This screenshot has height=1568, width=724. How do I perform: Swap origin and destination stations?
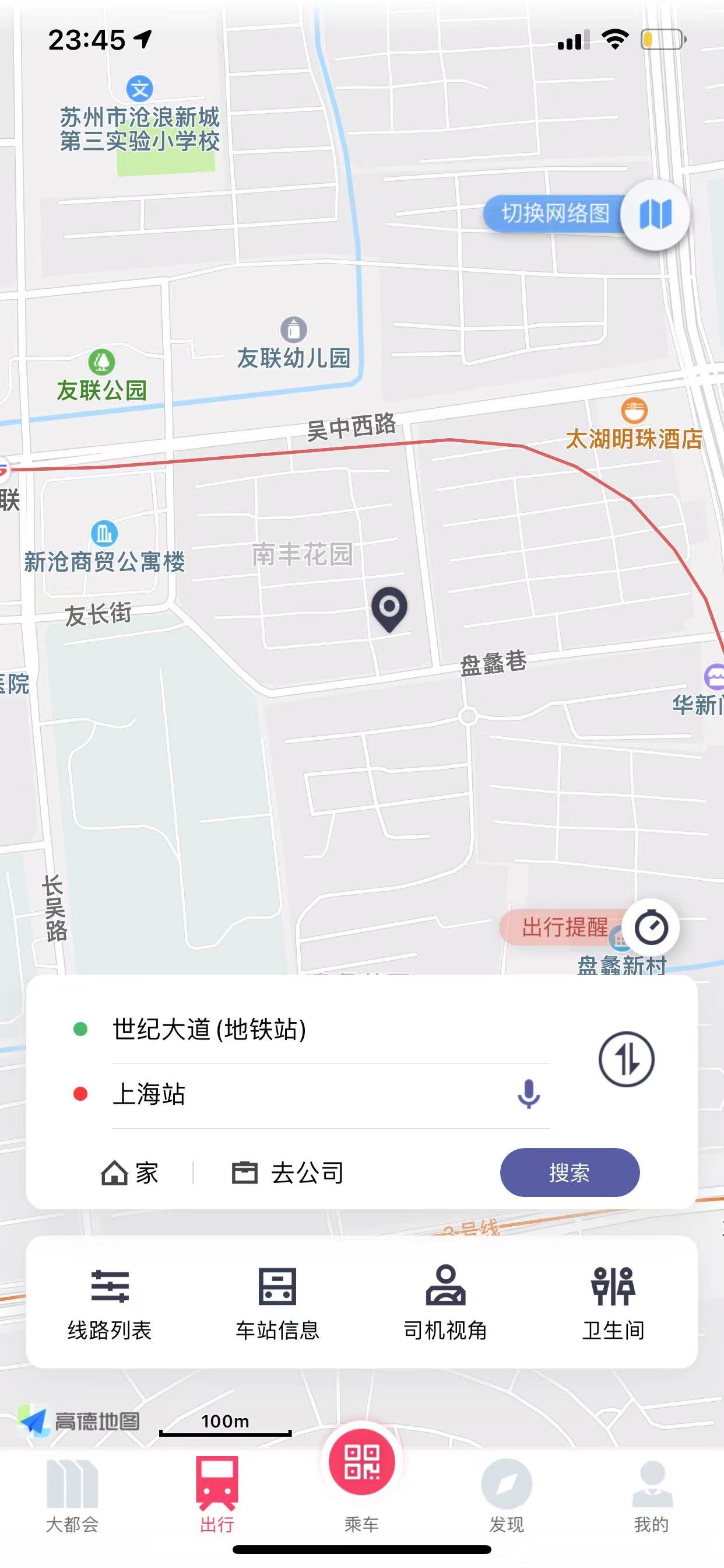[x=626, y=1059]
